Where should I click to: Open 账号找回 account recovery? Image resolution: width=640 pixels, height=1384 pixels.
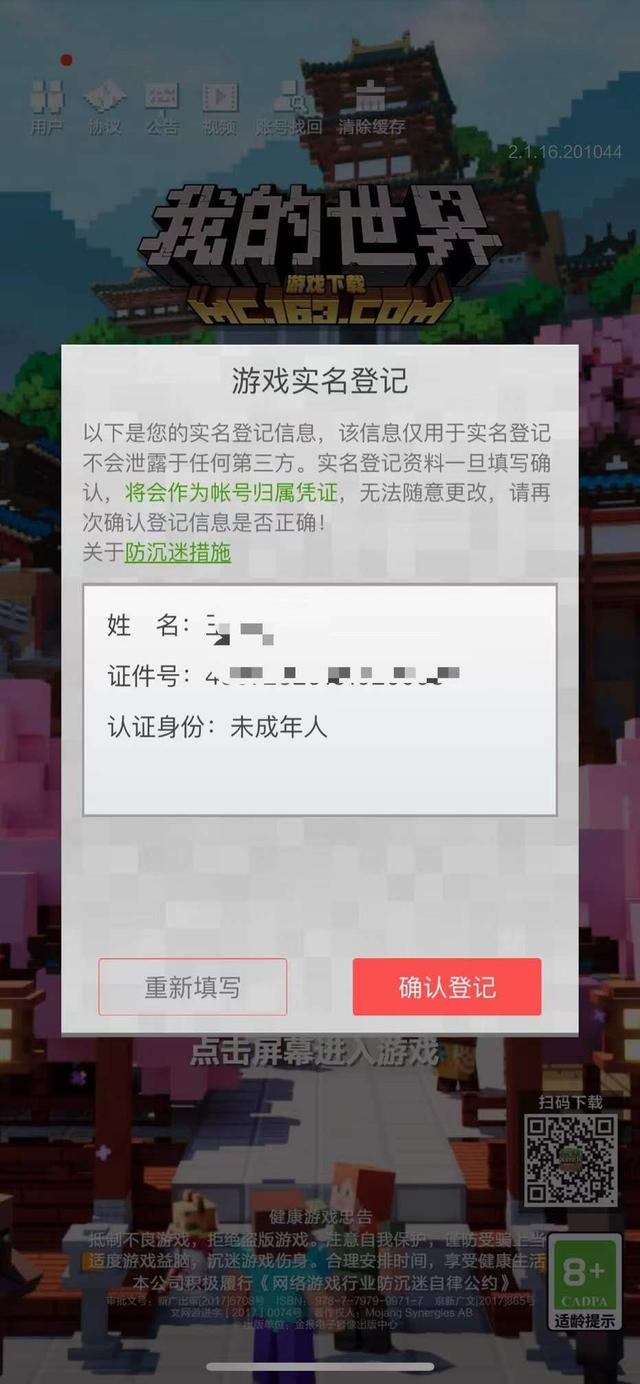click(x=289, y=106)
